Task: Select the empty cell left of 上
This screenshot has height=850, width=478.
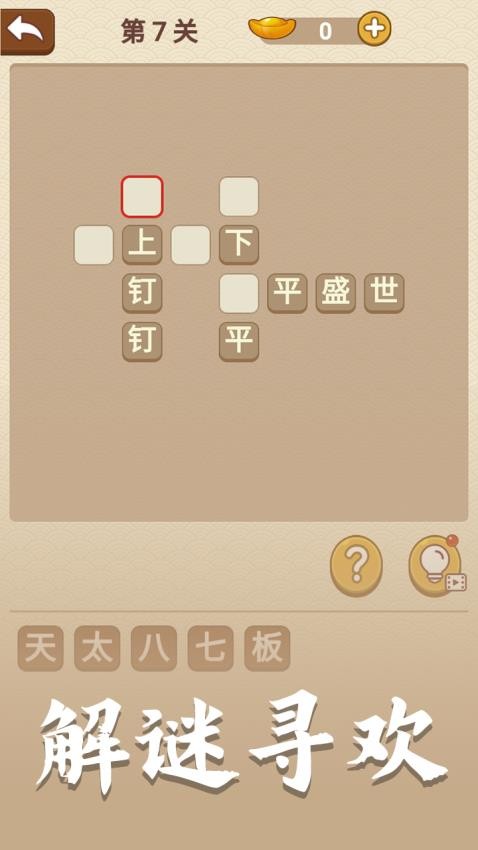Action: (x=94, y=245)
